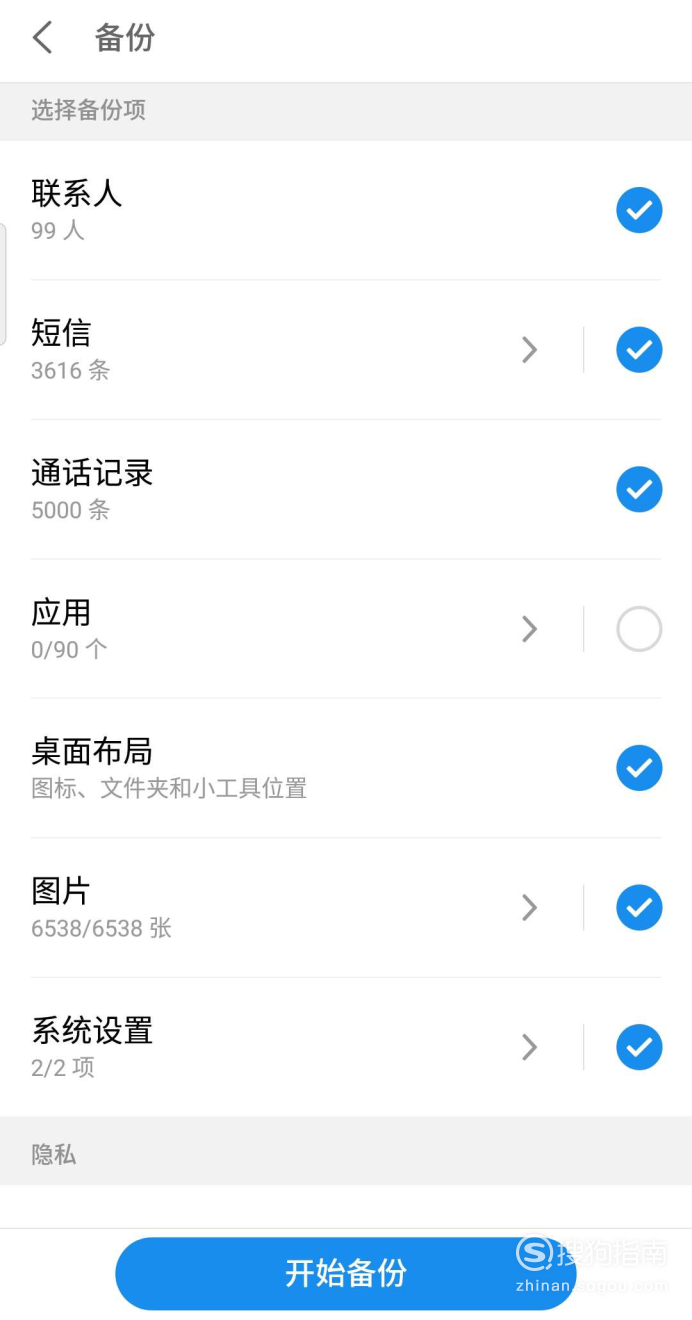The image size is (692, 1320).
Task: Deselect 图片 from the backup
Action: click(639, 908)
